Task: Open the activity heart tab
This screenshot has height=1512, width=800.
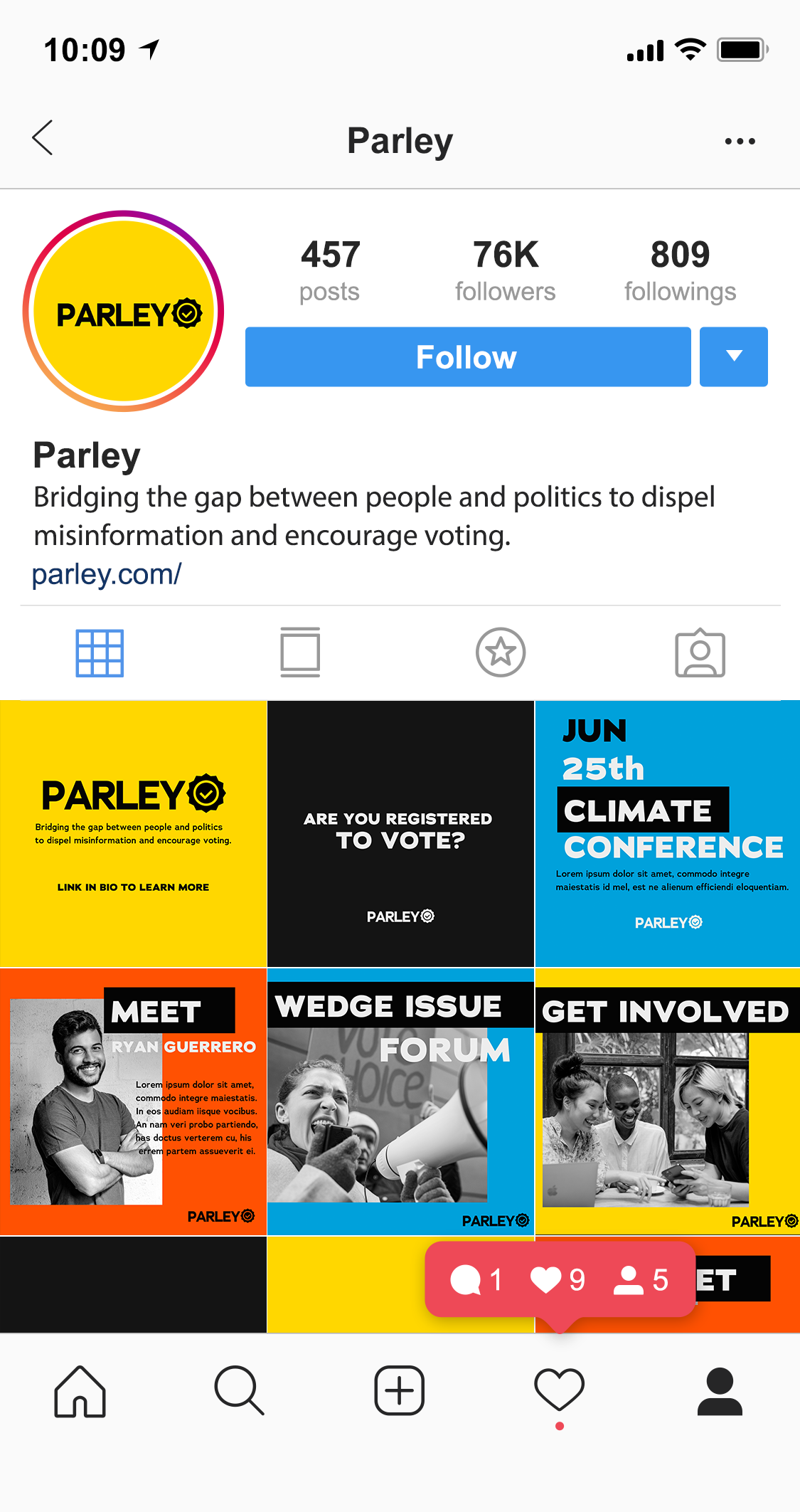Action: point(559,1390)
